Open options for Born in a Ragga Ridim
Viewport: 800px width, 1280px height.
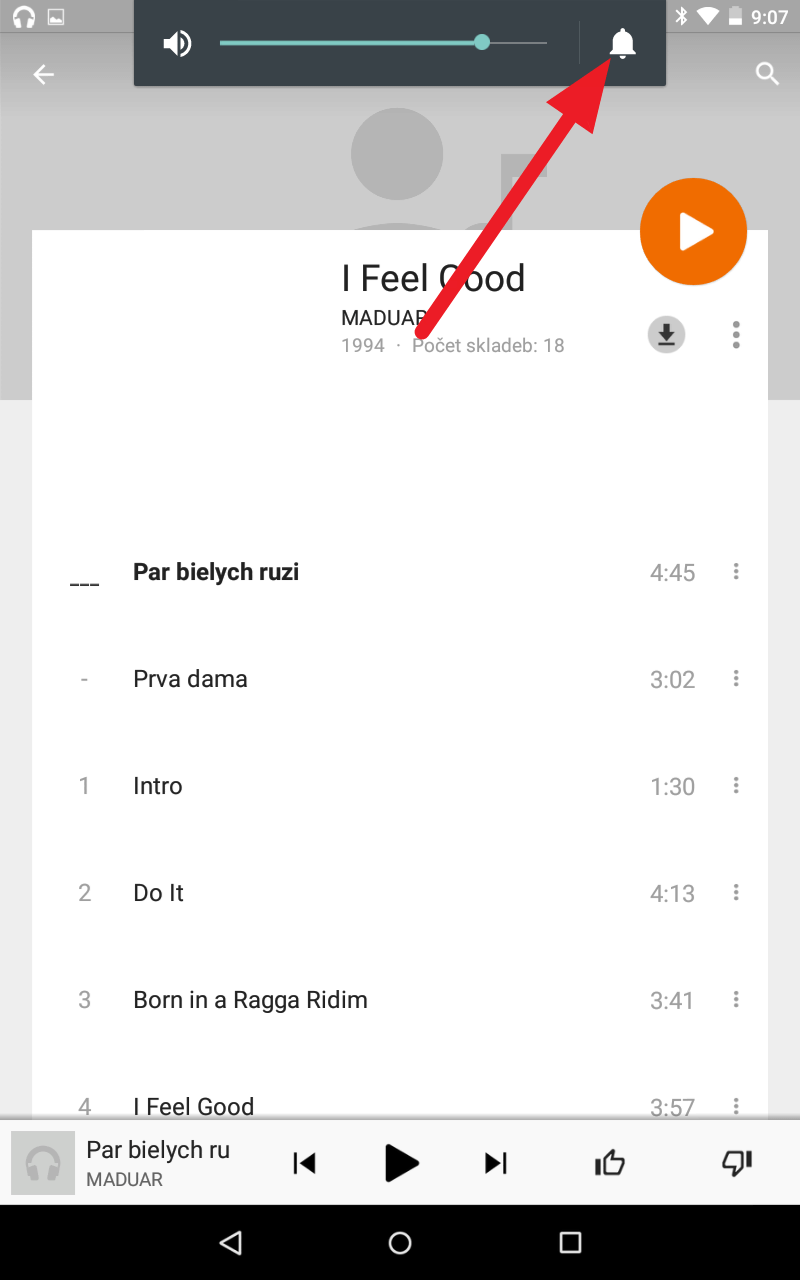pos(736,999)
